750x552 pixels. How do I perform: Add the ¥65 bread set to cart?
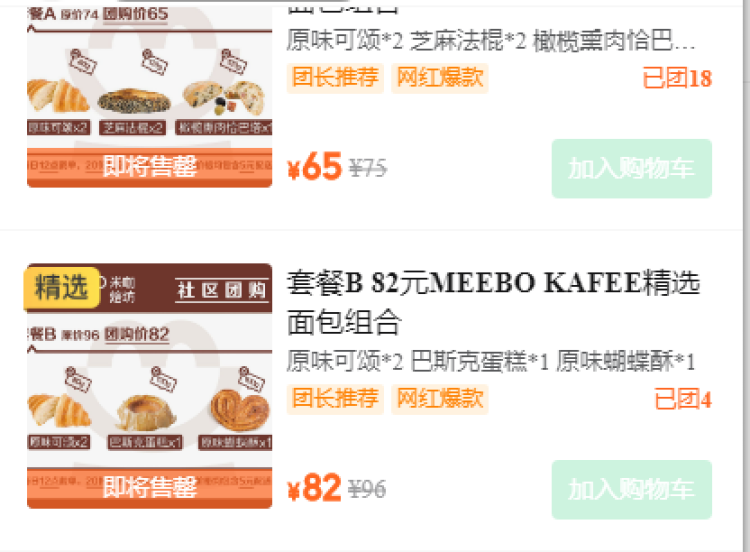coord(631,168)
